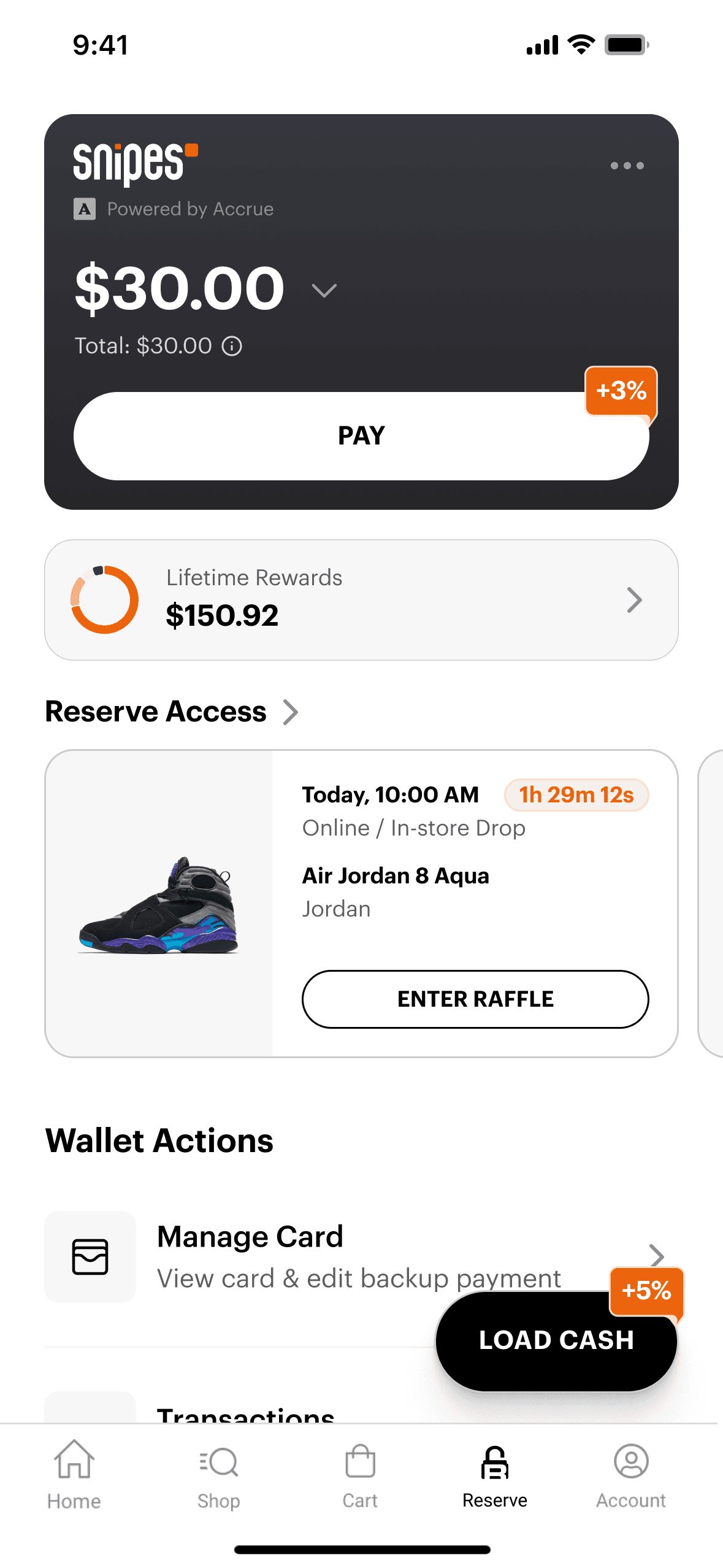This screenshot has height=1568, width=723.
Task: Tap the LOAD CASH button
Action: click(556, 1341)
